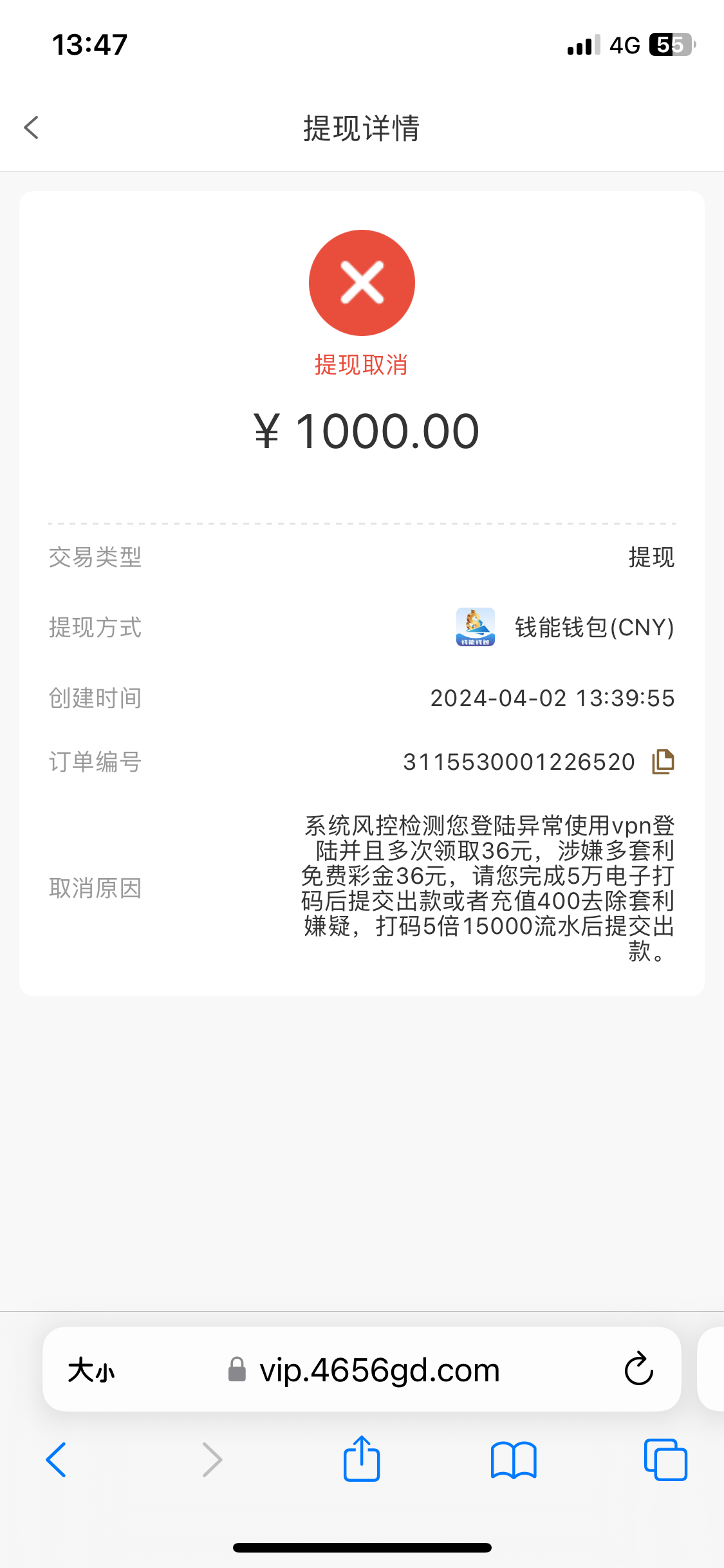Tap the 钱能钱包 wallet icon
The image size is (724, 1568).
pos(476,628)
